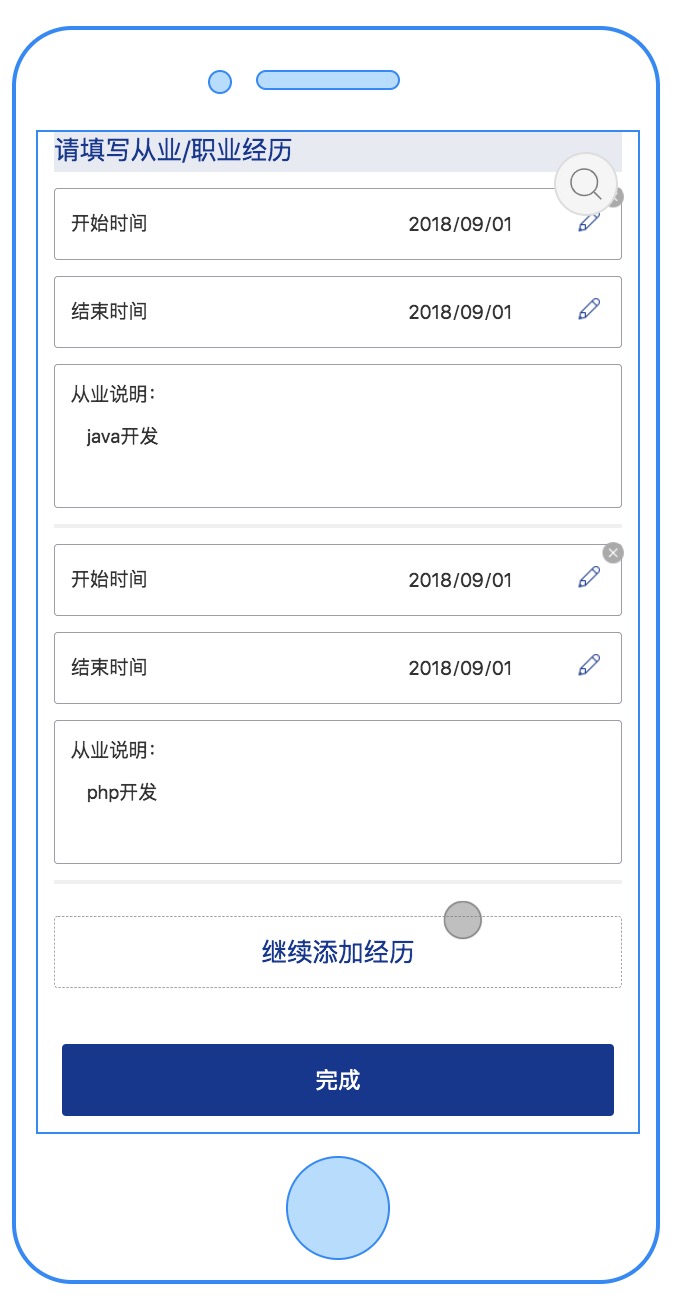Tap the 完成 button to finish
Screen dimensions: 674x1310
click(x=338, y=1080)
